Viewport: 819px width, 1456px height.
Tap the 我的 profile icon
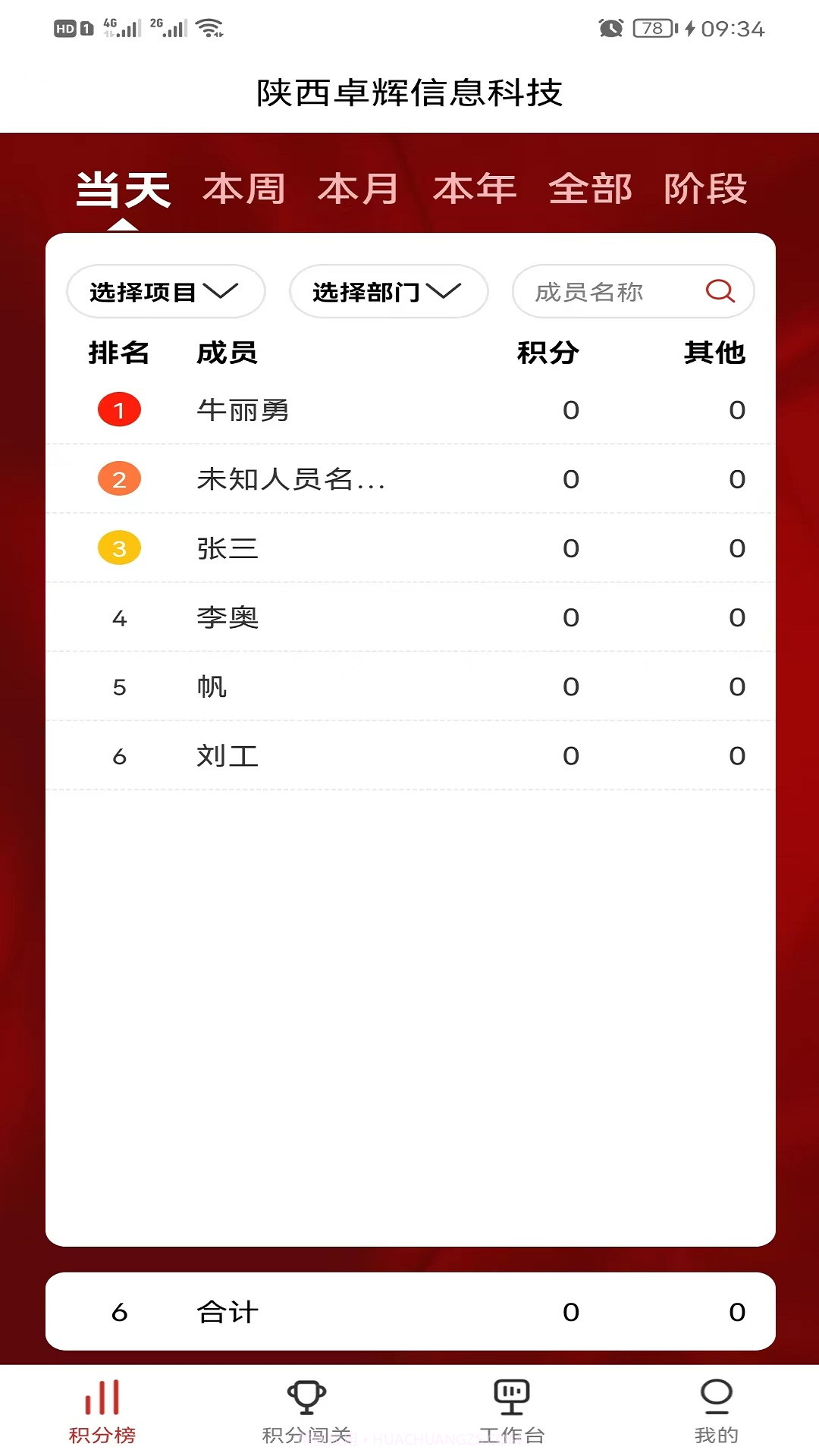pyautogui.click(x=715, y=1403)
